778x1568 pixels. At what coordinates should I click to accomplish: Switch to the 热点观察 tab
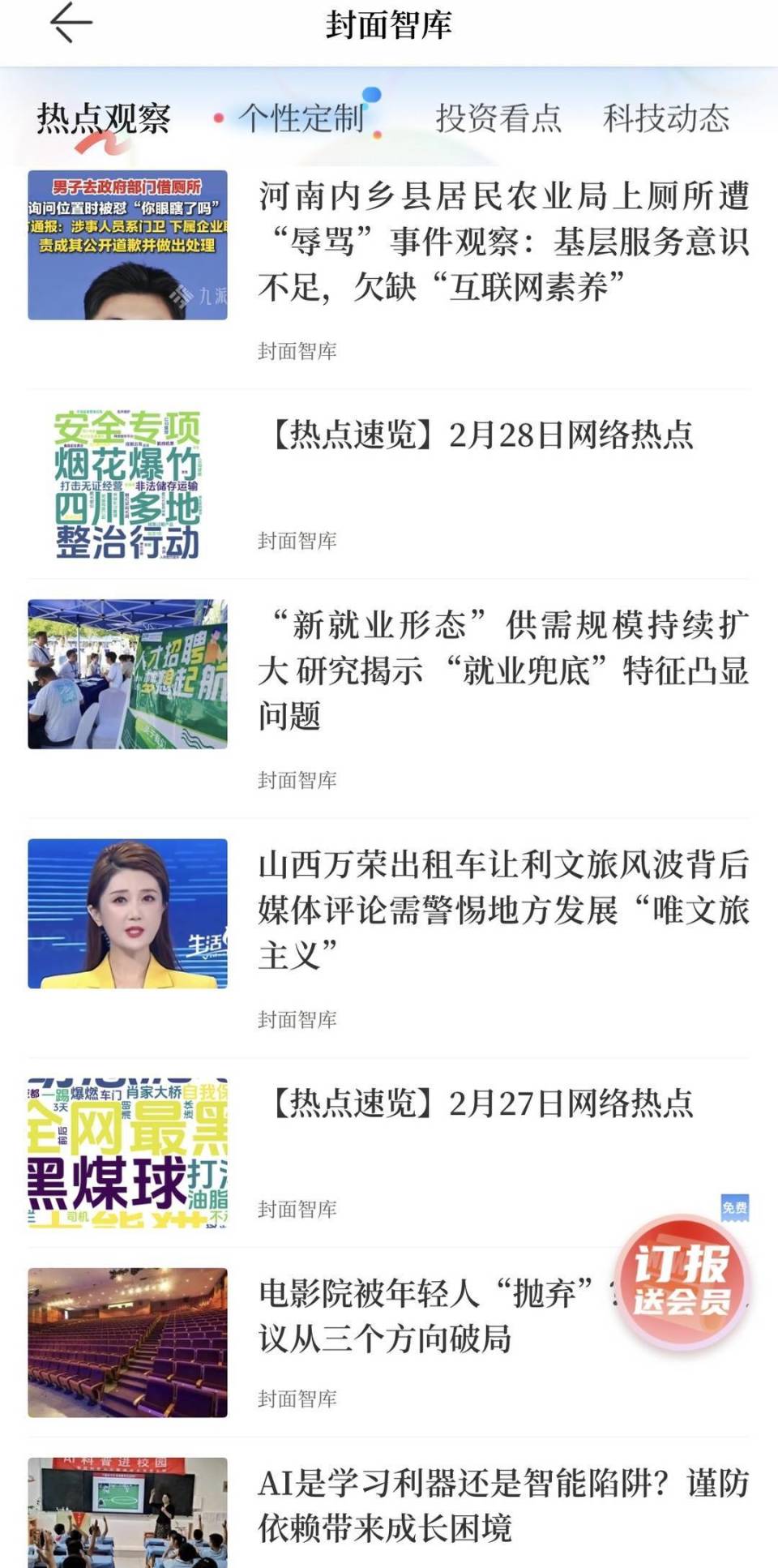tap(104, 118)
